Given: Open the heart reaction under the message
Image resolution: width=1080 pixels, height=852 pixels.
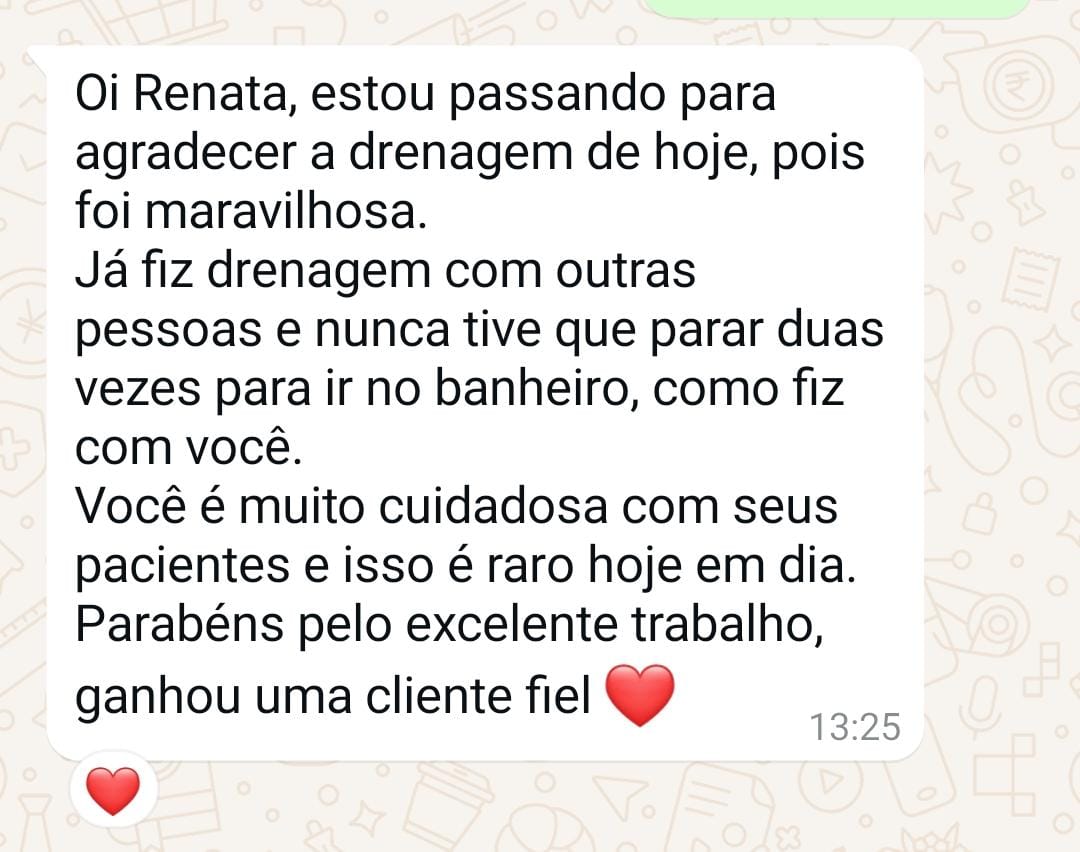Looking at the screenshot, I should coord(113,790).
